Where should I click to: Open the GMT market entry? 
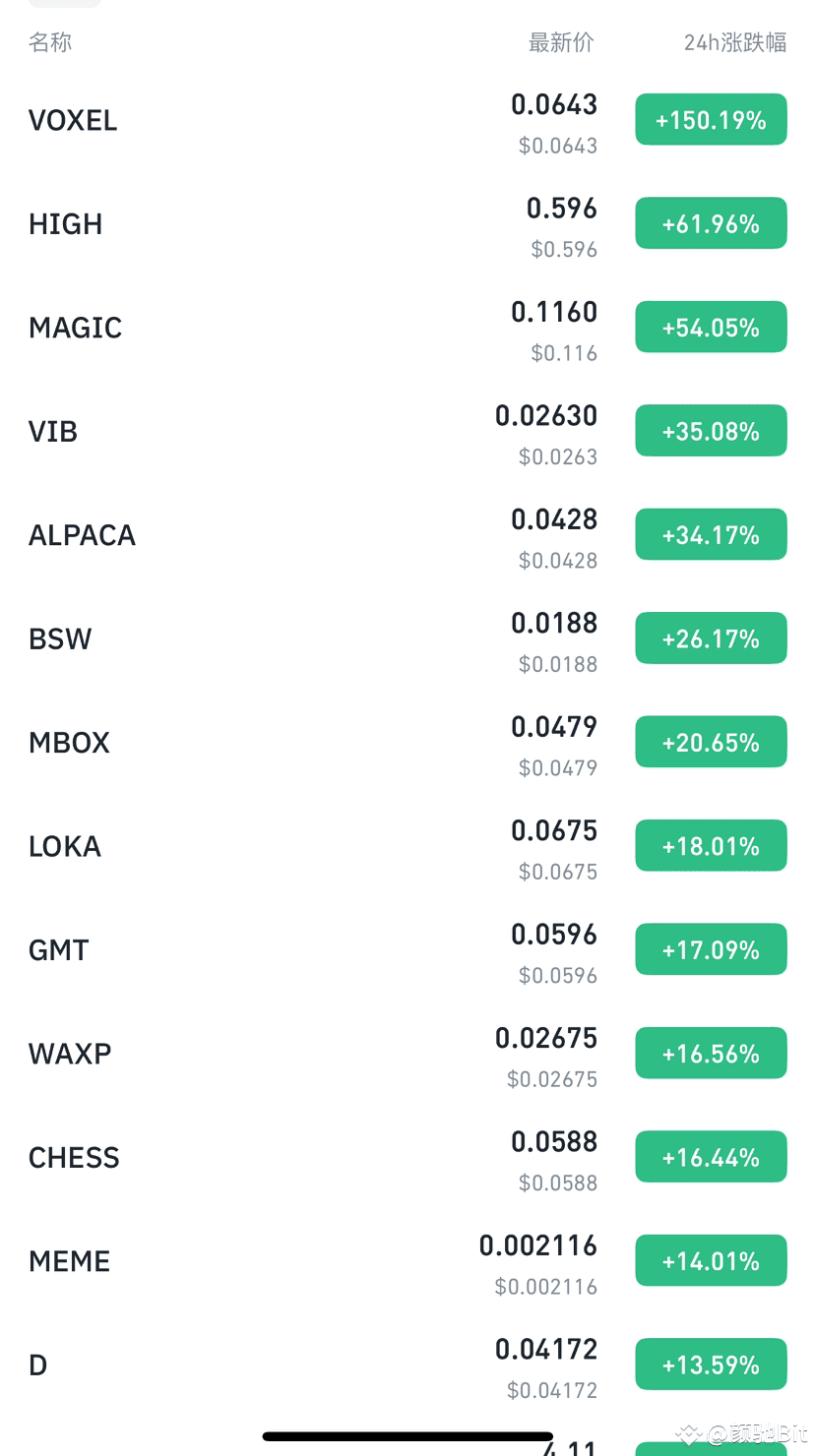click(x=407, y=950)
